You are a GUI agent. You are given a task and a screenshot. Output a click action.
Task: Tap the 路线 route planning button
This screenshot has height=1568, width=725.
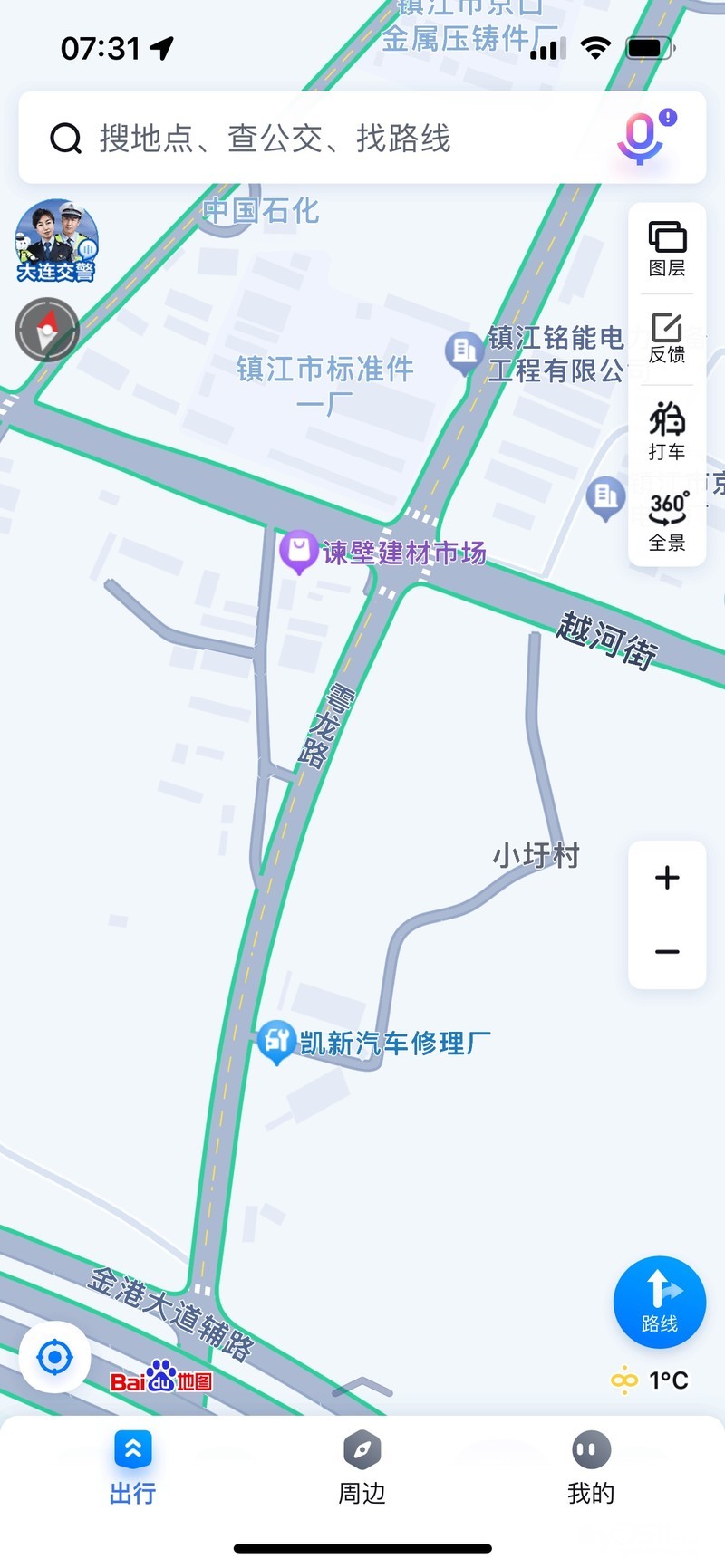659,1301
